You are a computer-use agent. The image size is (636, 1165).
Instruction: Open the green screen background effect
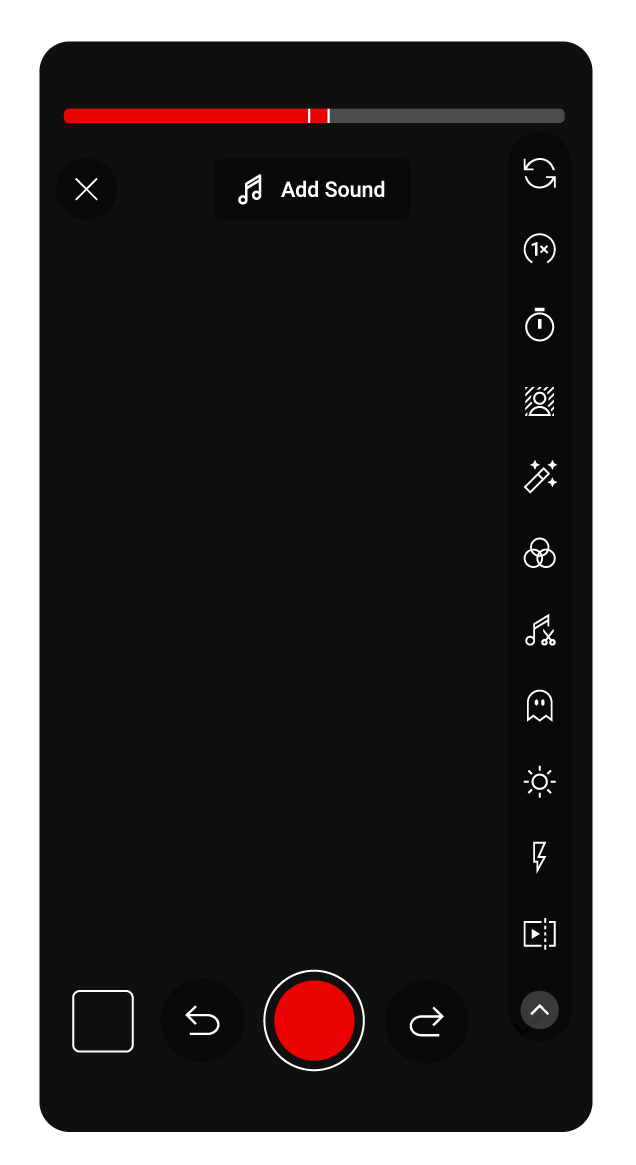pyautogui.click(x=540, y=401)
